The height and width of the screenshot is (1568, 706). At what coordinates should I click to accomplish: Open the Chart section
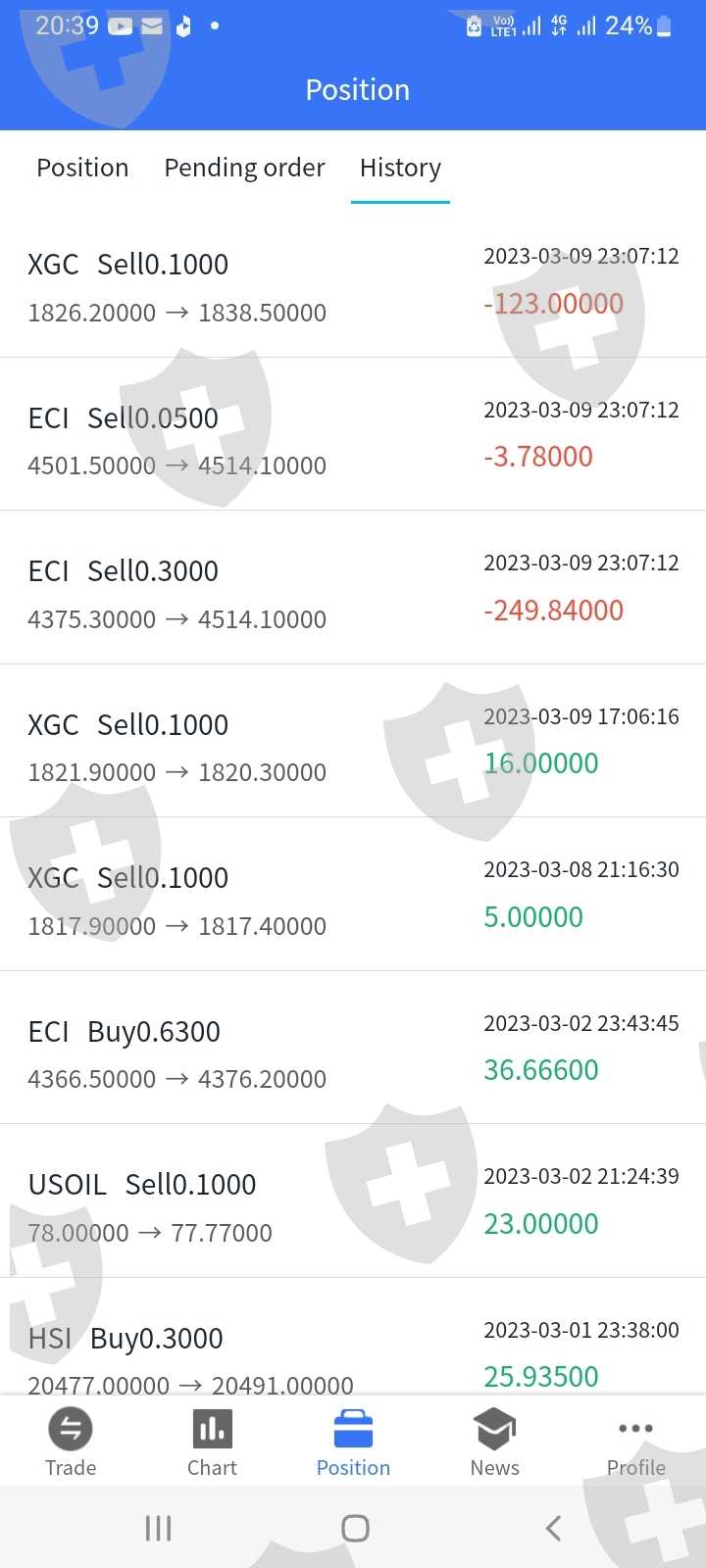pyautogui.click(x=212, y=1441)
